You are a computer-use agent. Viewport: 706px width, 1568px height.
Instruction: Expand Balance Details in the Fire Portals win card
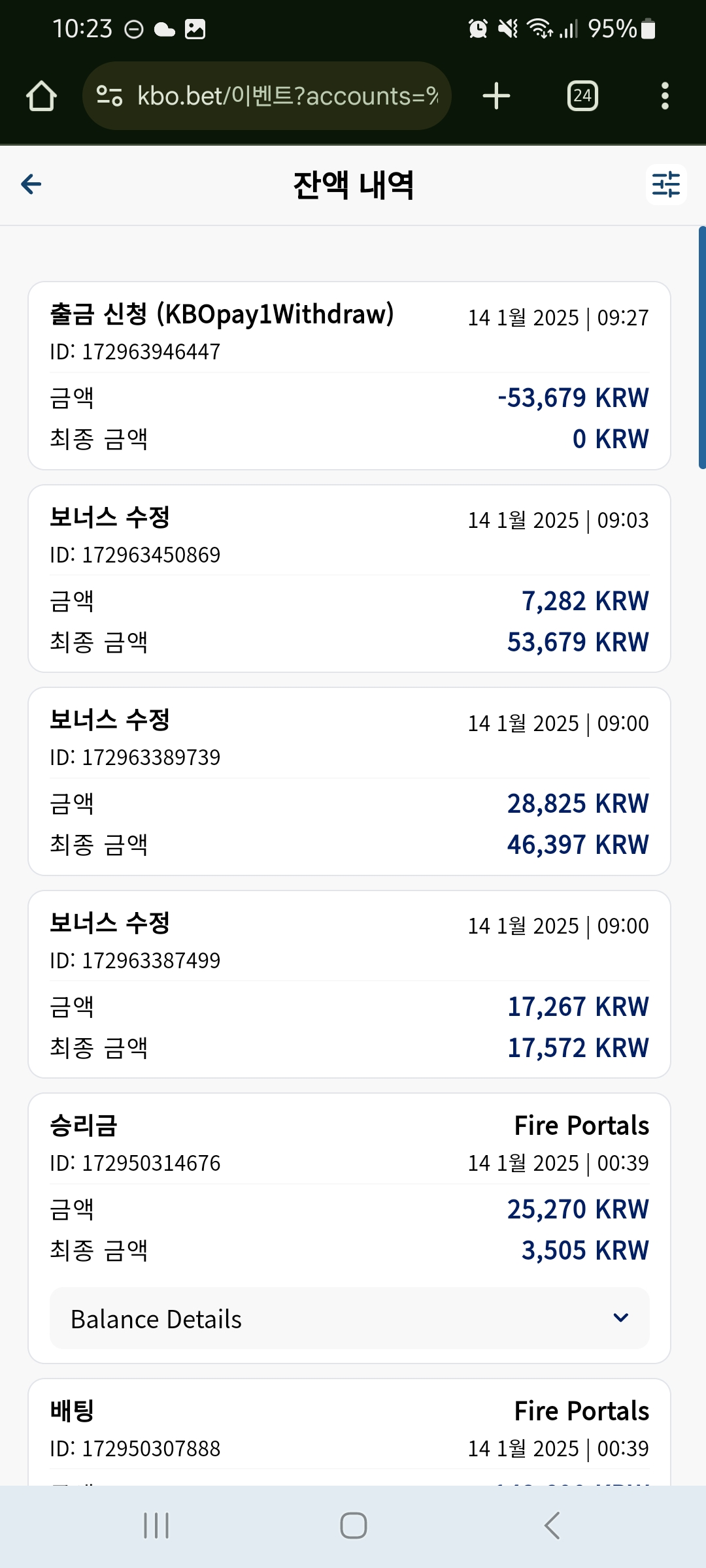(x=350, y=1318)
